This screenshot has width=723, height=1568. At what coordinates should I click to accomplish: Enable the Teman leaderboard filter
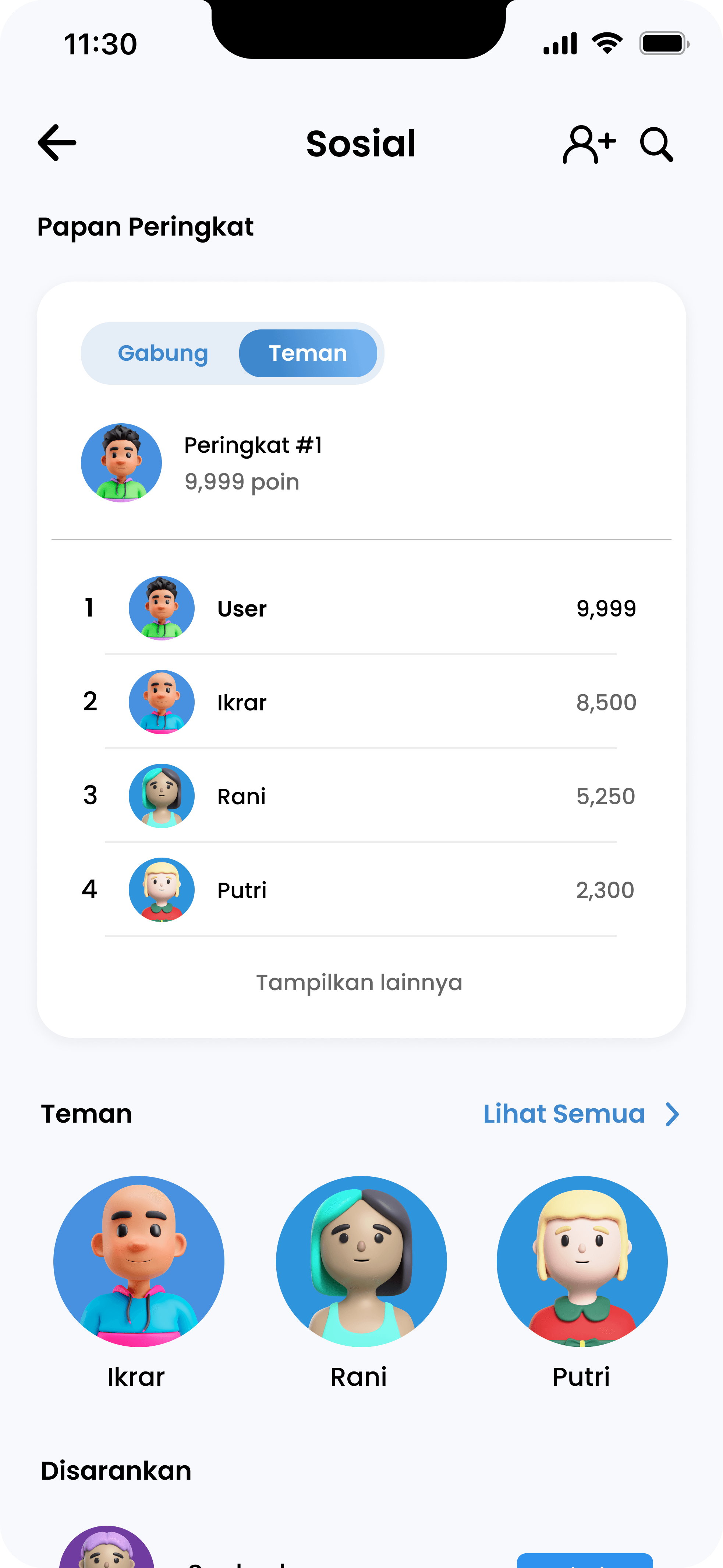pos(308,353)
